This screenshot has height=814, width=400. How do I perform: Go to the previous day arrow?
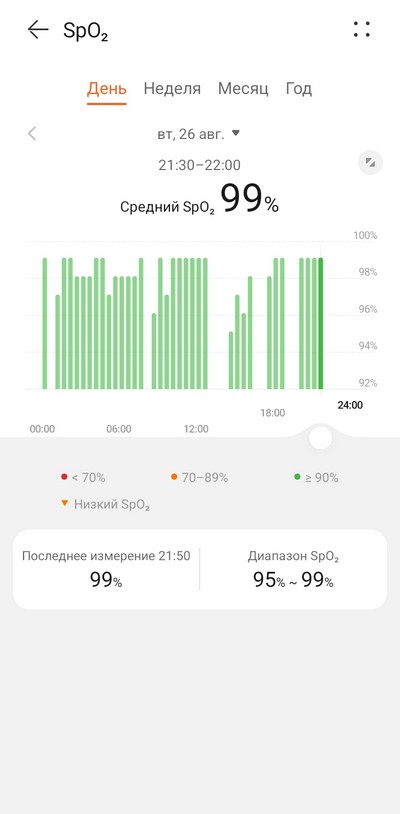tap(32, 134)
